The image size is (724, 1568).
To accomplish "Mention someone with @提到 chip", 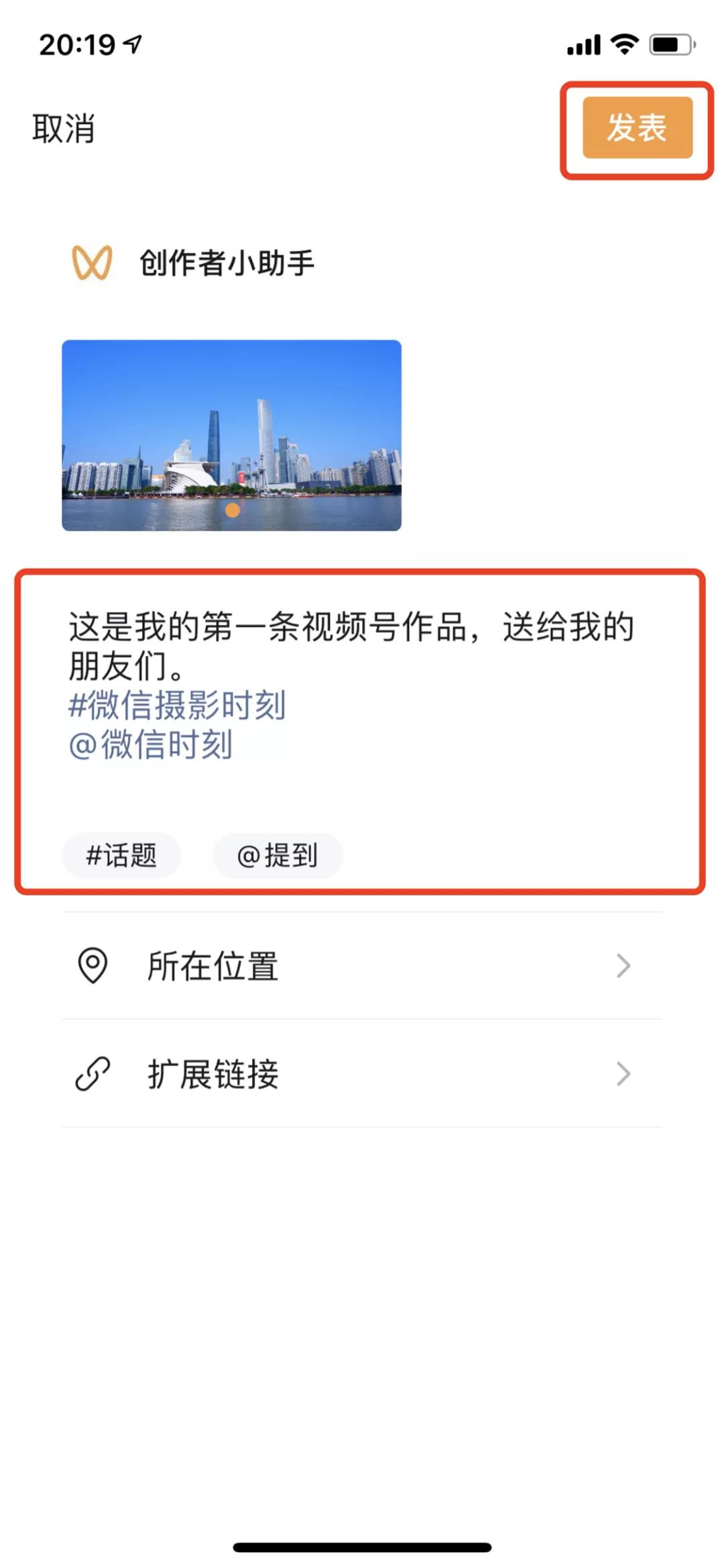I will [x=277, y=855].
